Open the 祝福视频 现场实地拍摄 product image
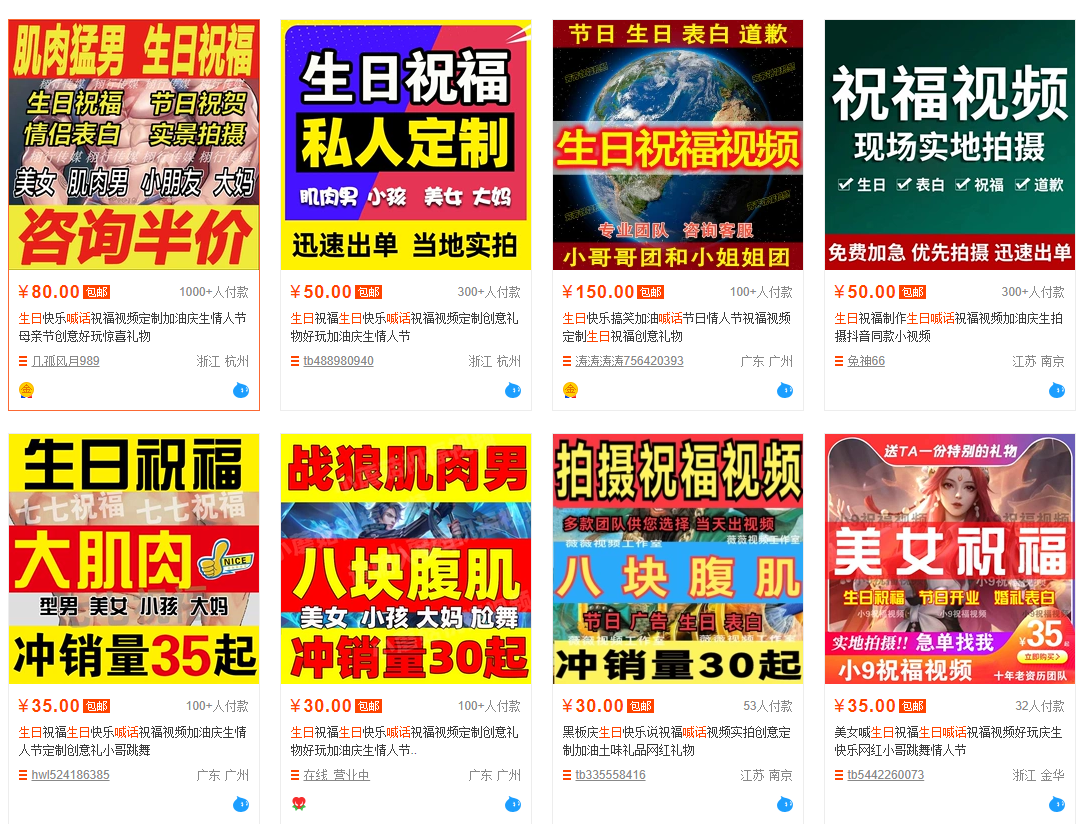Image resolution: width=1076 pixels, height=824 pixels. [950, 145]
